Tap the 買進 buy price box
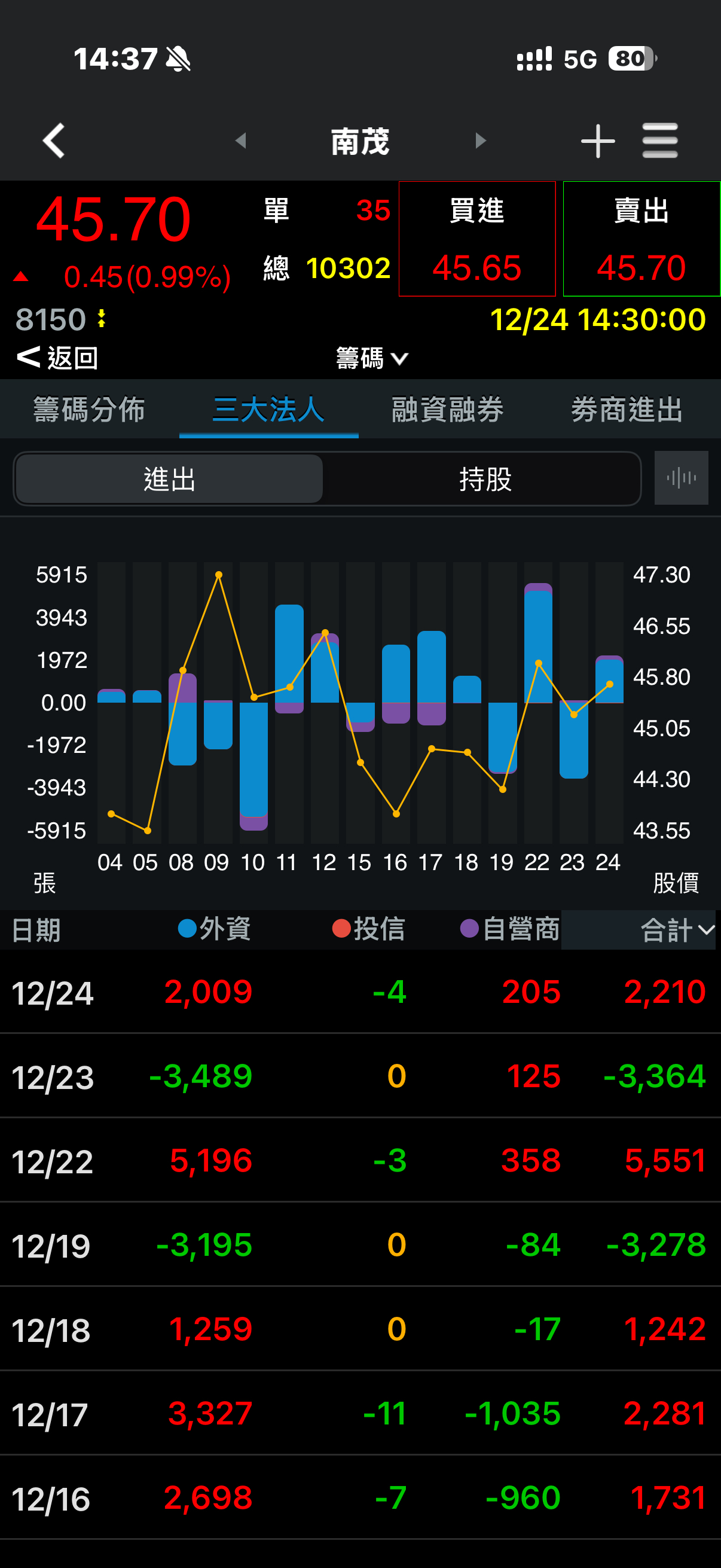This screenshot has height=1568, width=721. point(477,239)
